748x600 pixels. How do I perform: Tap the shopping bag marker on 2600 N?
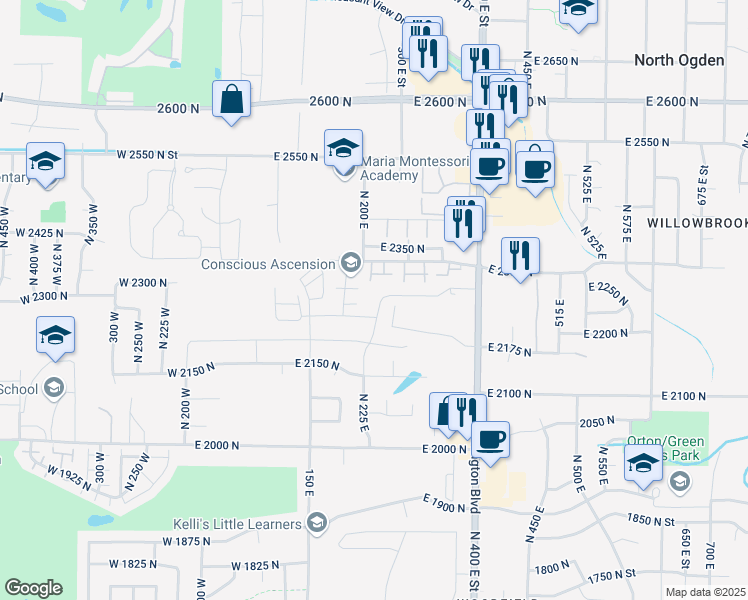point(231,100)
